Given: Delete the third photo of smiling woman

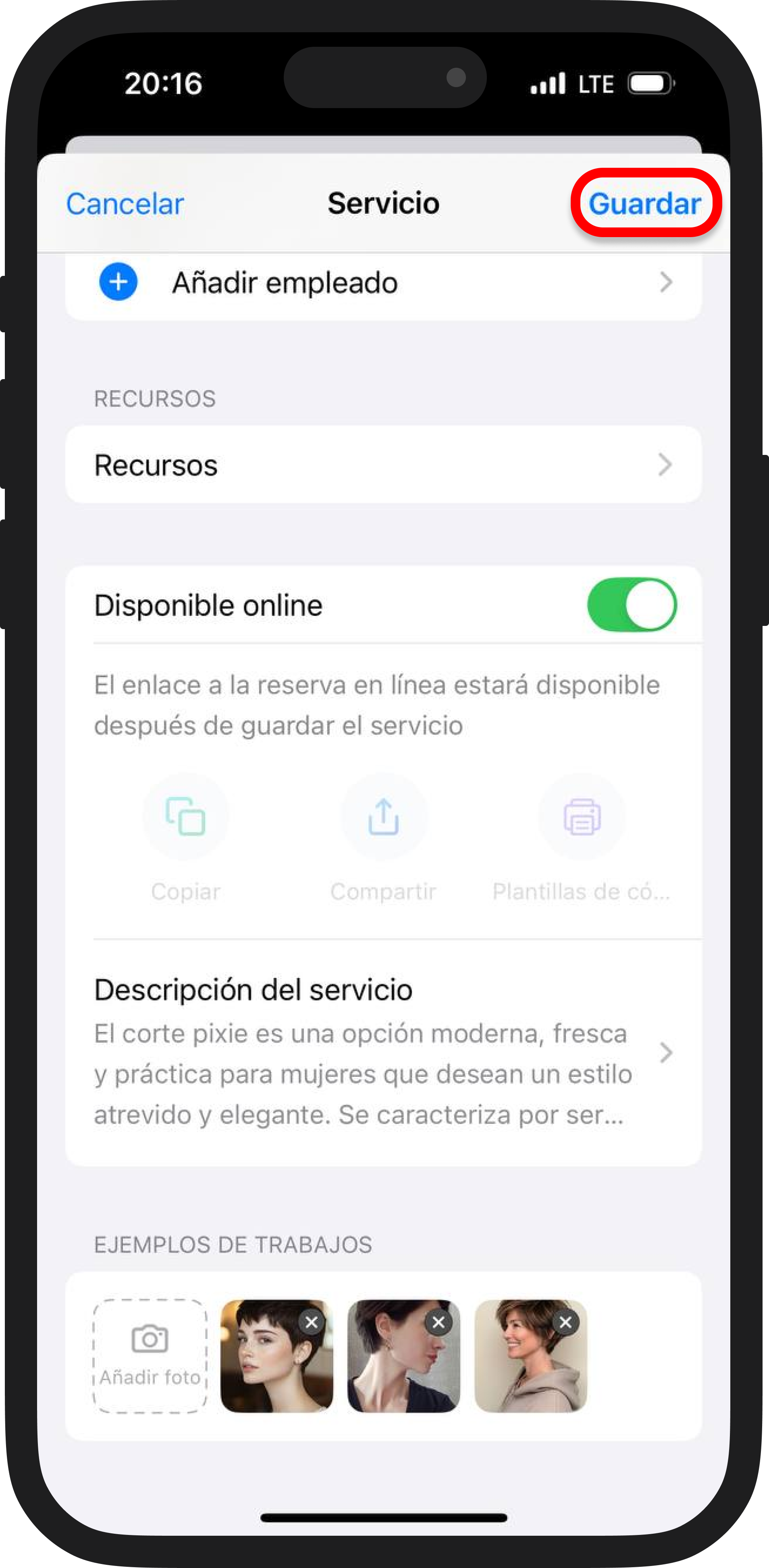Looking at the screenshot, I should pyautogui.click(x=565, y=1322).
